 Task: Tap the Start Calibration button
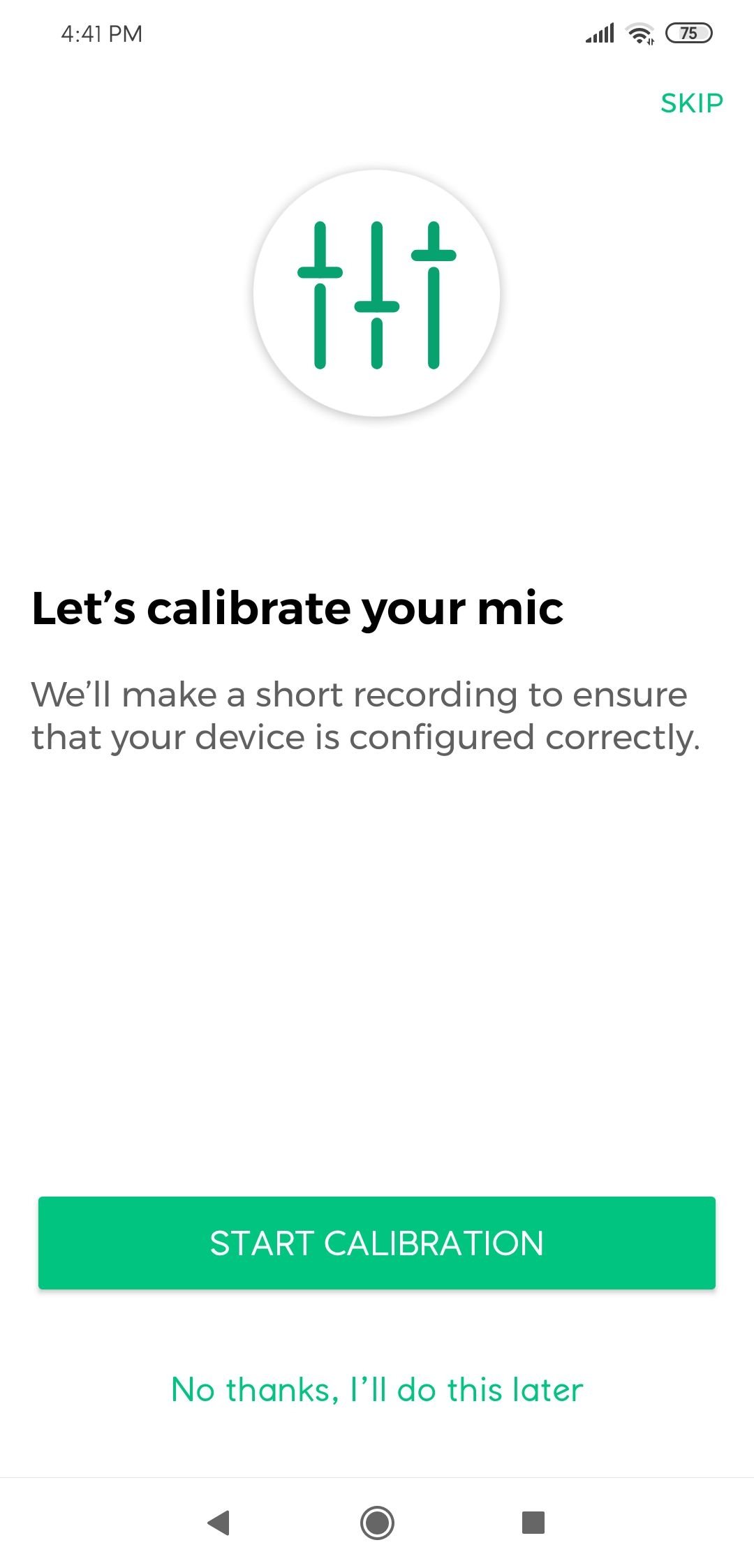[377, 1243]
